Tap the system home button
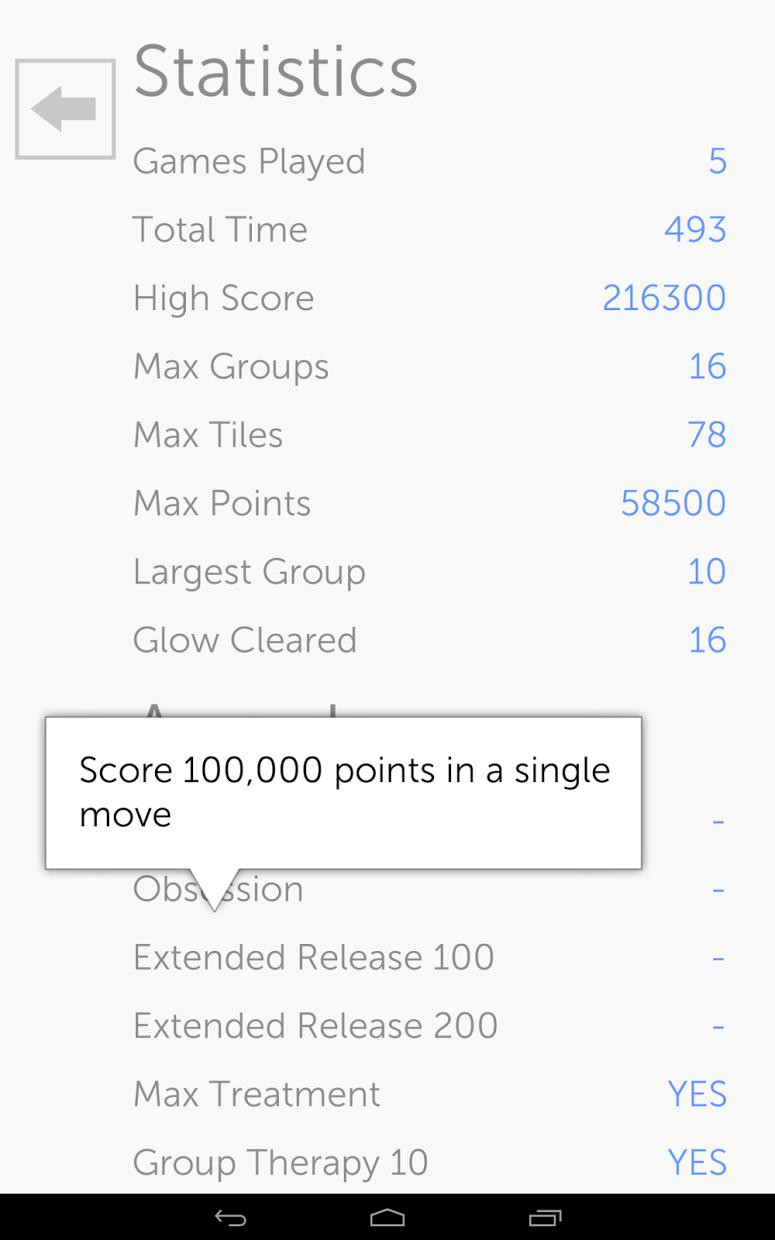The width and height of the screenshot is (775, 1240). click(x=387, y=1217)
